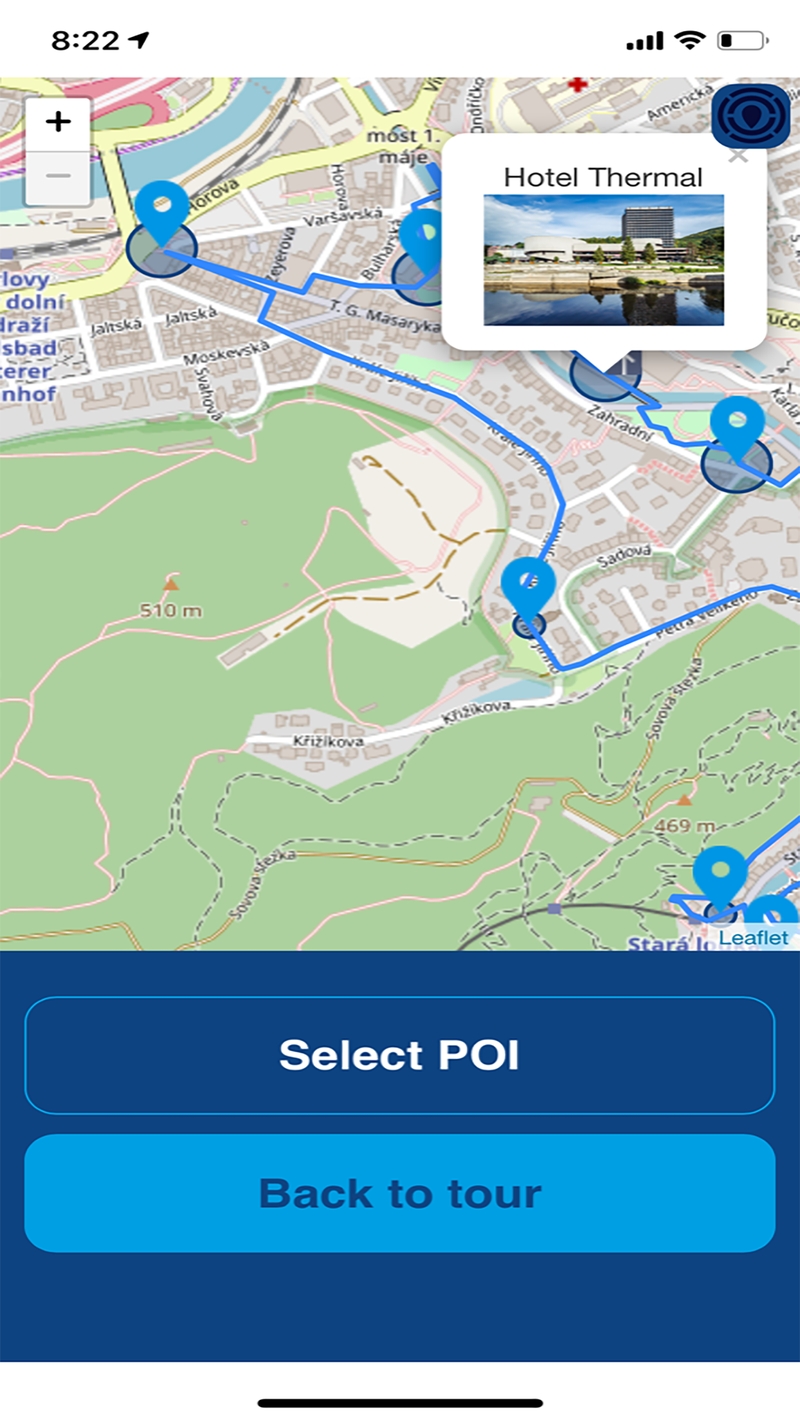
Task: Close the Hotel Thermal popup
Action: tap(738, 155)
